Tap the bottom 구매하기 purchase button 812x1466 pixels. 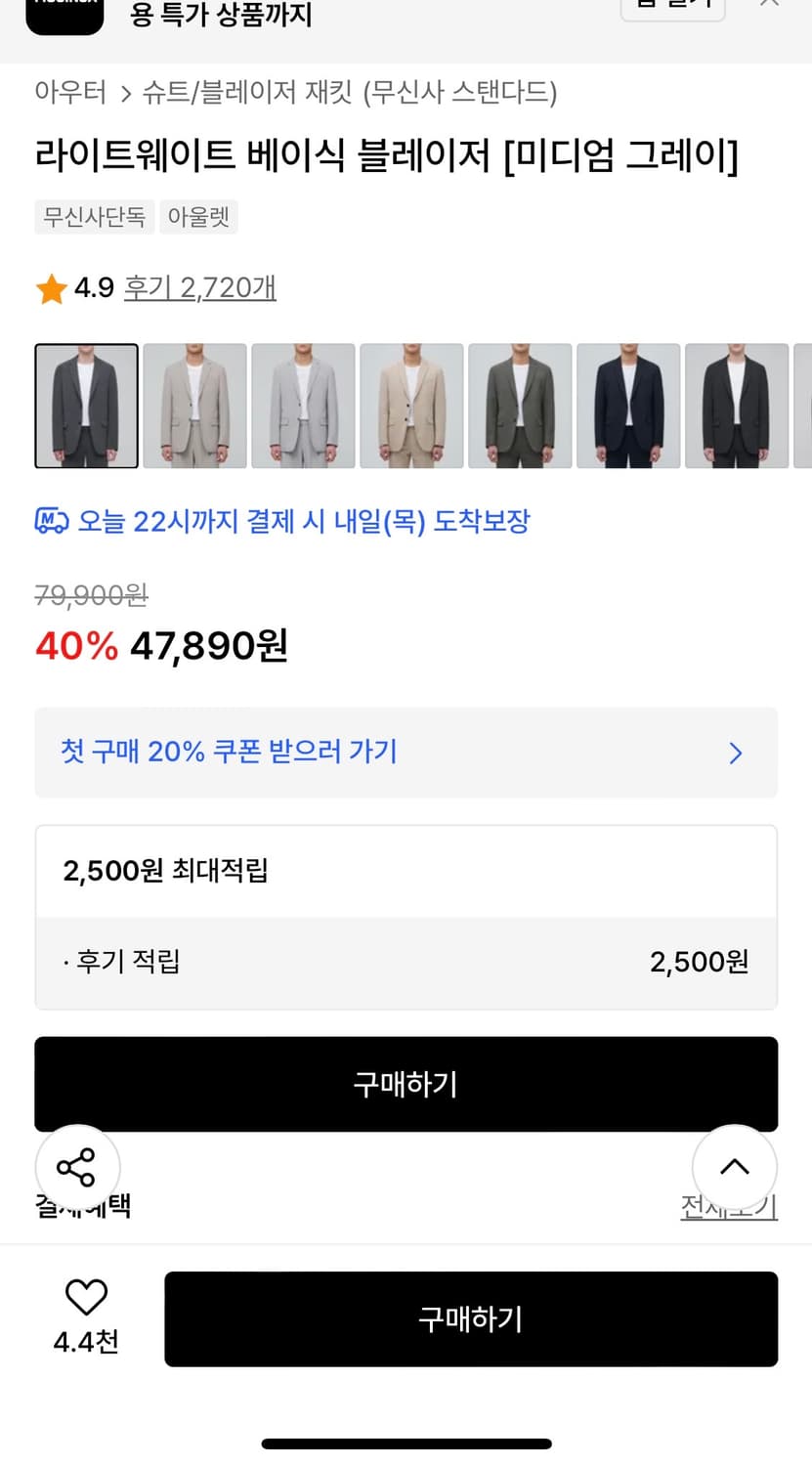pyautogui.click(x=472, y=1318)
